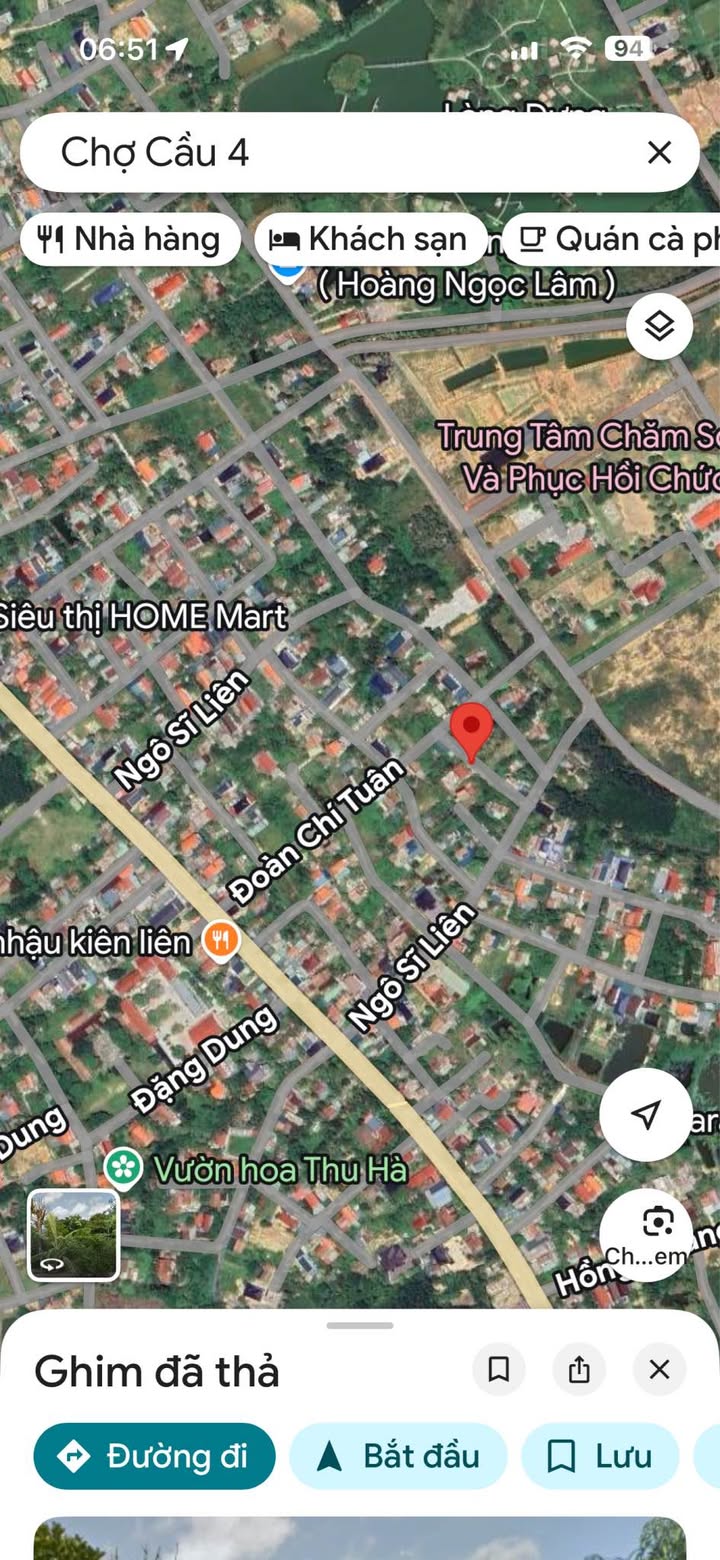Tap the sheet's top drag handle
Image resolution: width=720 pixels, height=1560 pixels.
(360, 1326)
